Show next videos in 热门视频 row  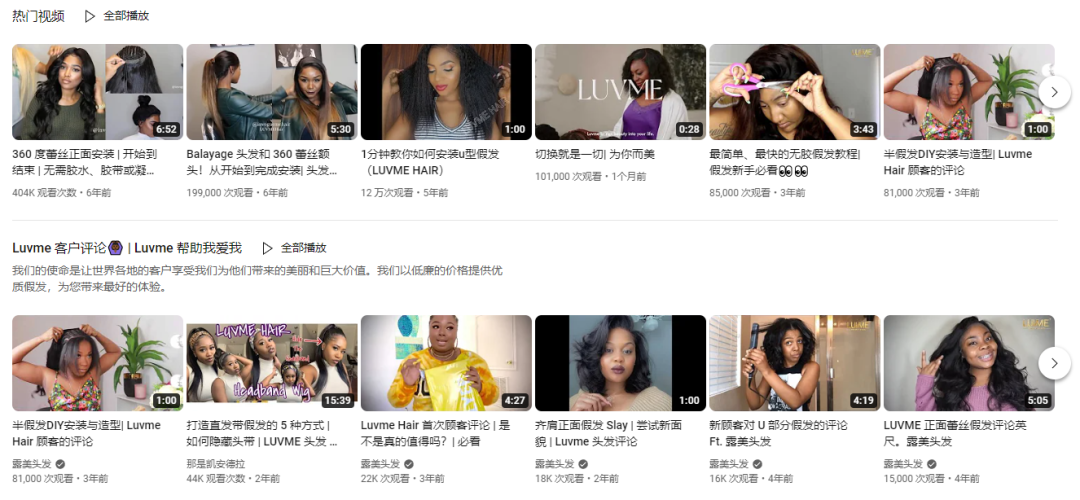tap(1054, 92)
